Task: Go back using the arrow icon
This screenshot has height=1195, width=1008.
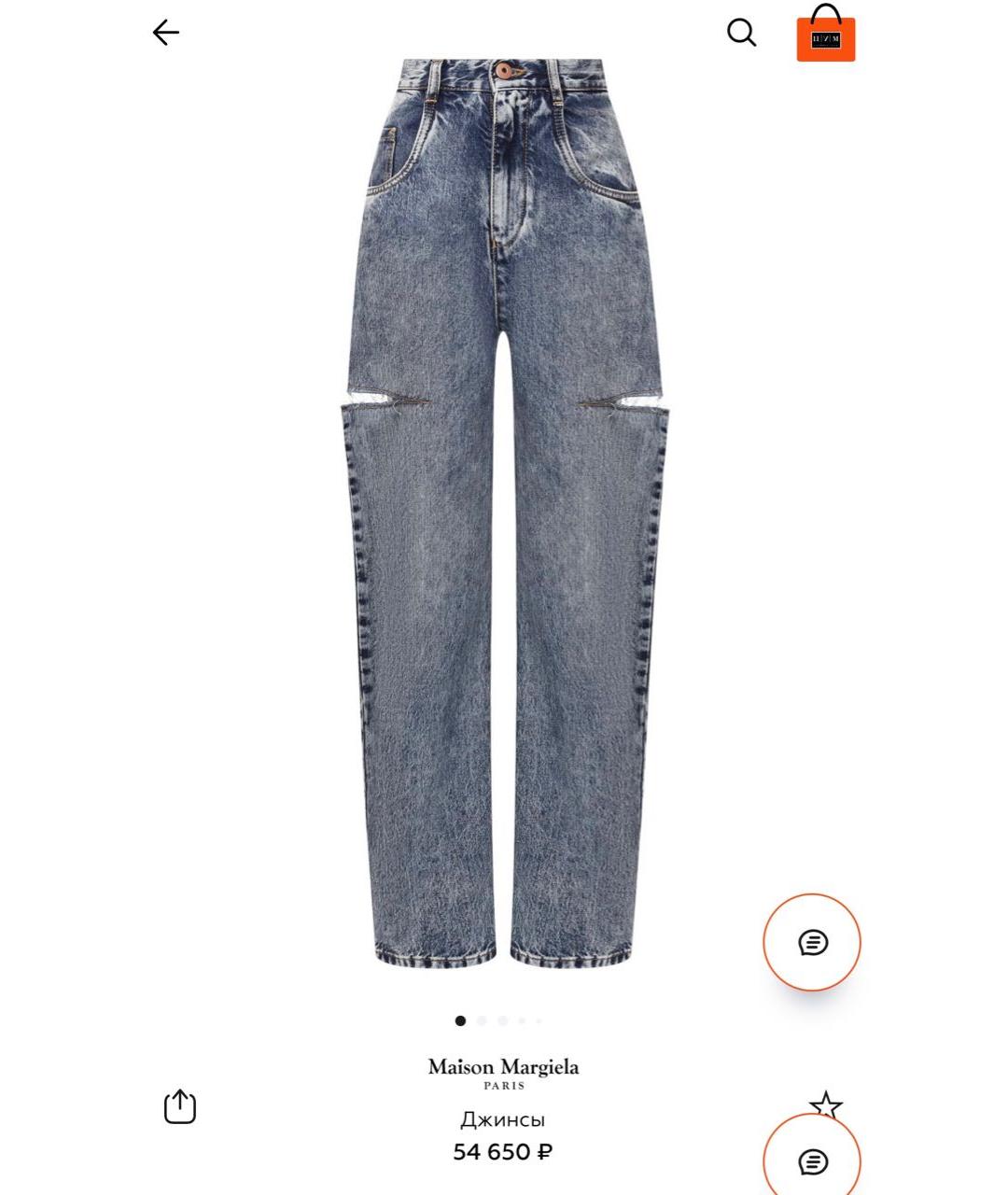Action: tap(166, 34)
